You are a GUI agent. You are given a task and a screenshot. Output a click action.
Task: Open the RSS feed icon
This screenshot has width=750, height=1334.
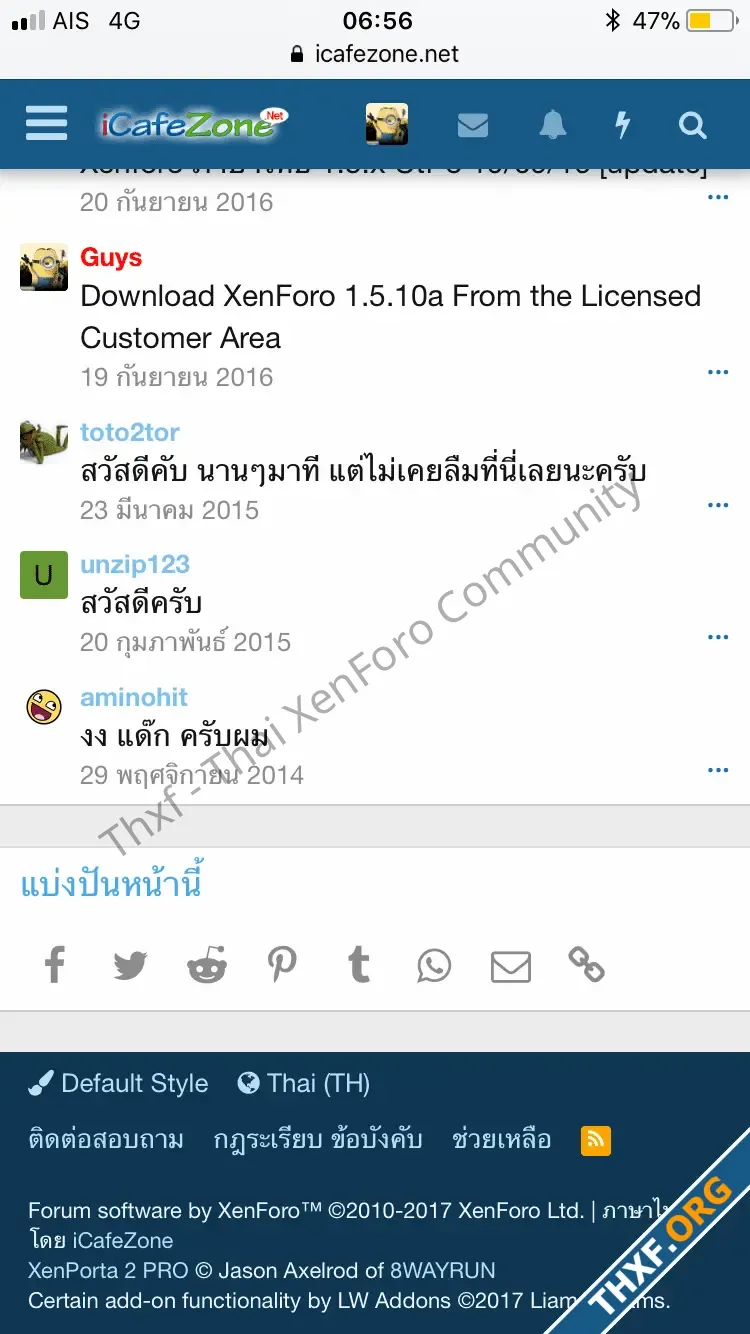click(x=596, y=1140)
